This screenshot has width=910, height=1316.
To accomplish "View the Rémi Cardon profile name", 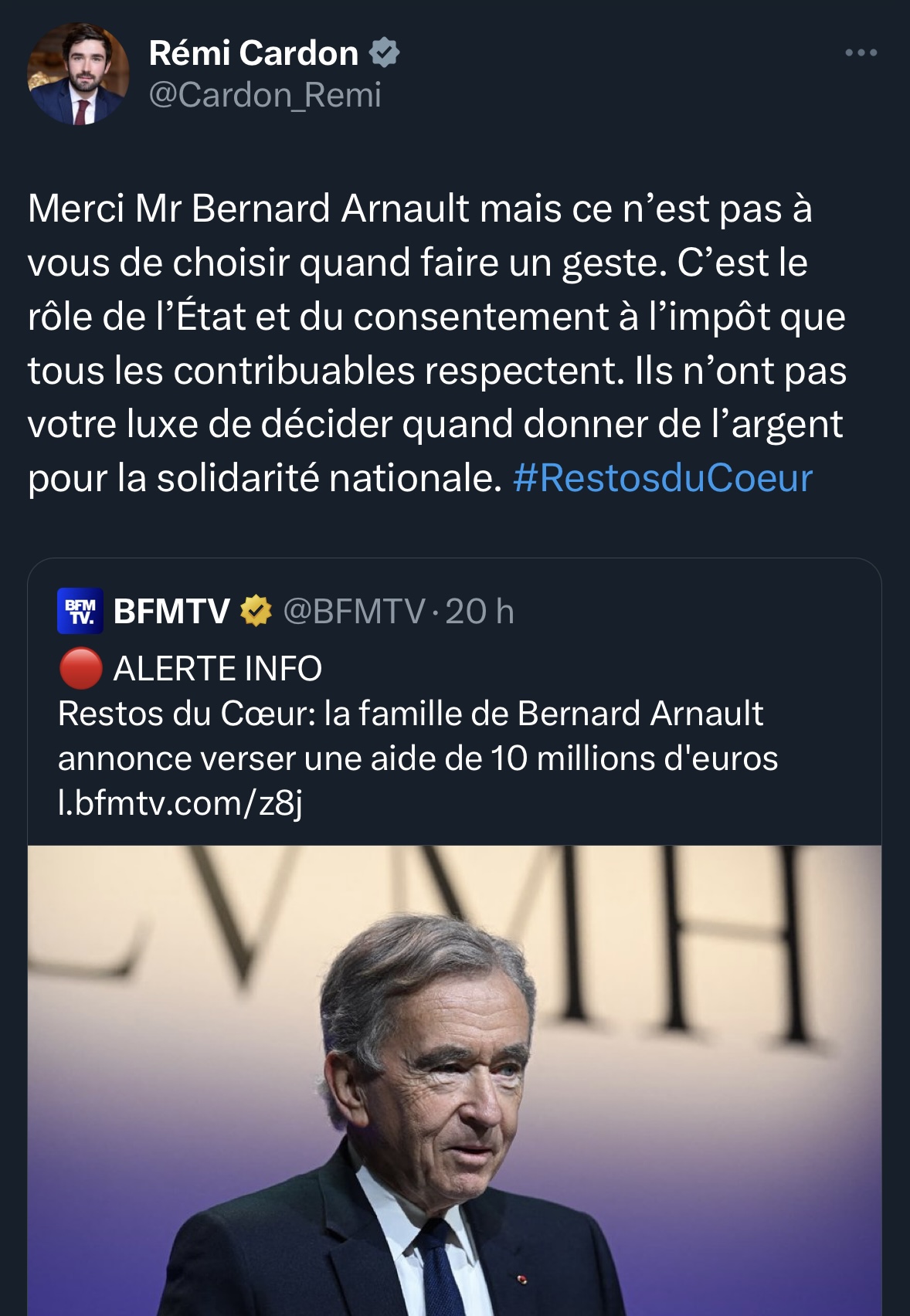I will [x=253, y=53].
